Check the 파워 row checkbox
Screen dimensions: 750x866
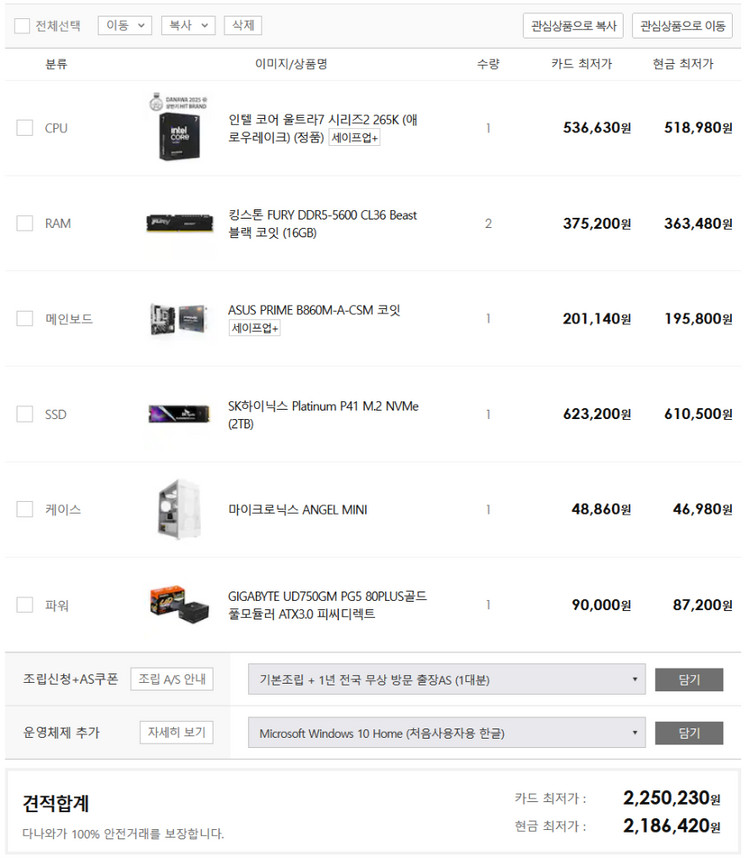click(24, 604)
